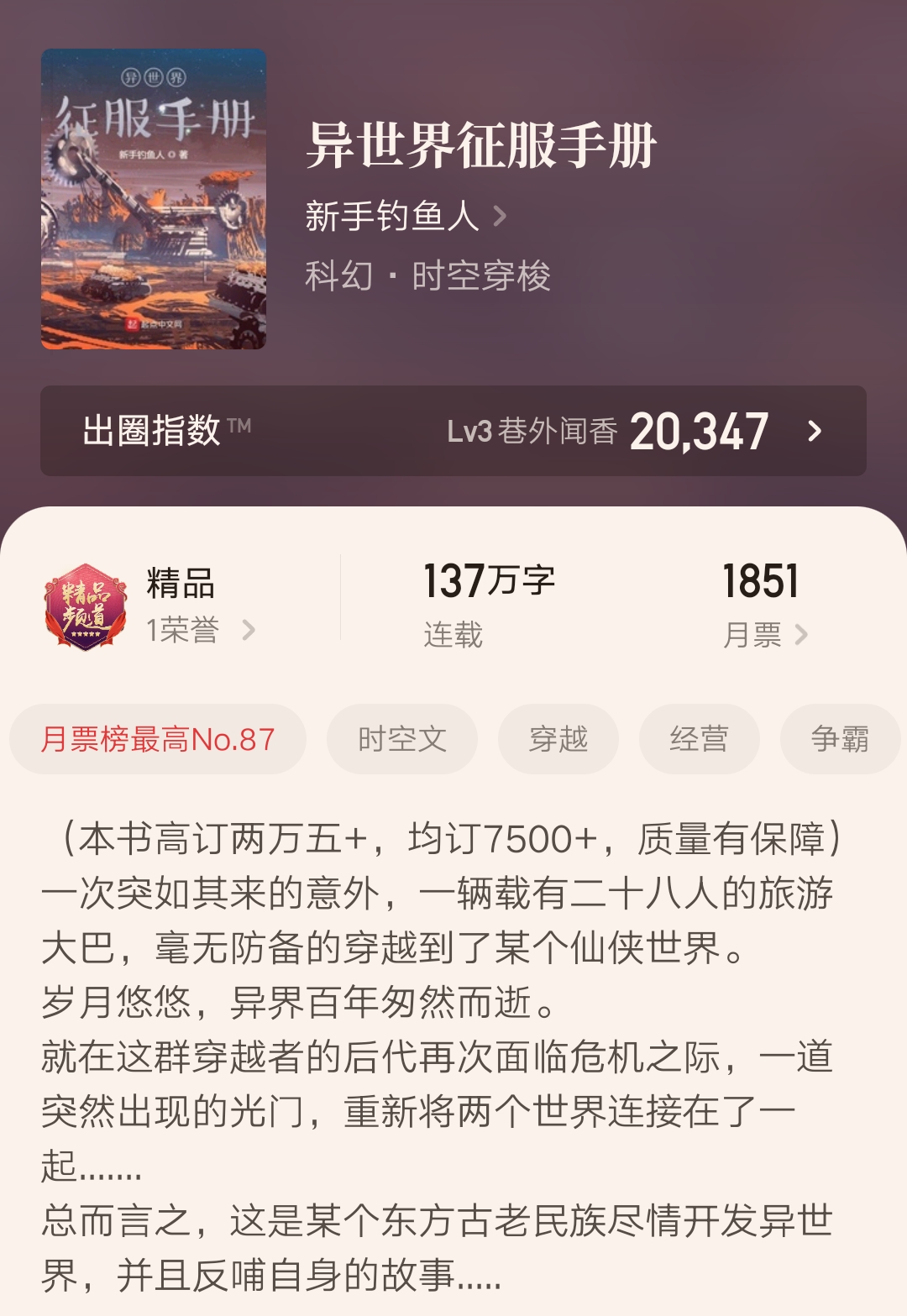
Task: Select the 经营 tag
Action: [699, 739]
